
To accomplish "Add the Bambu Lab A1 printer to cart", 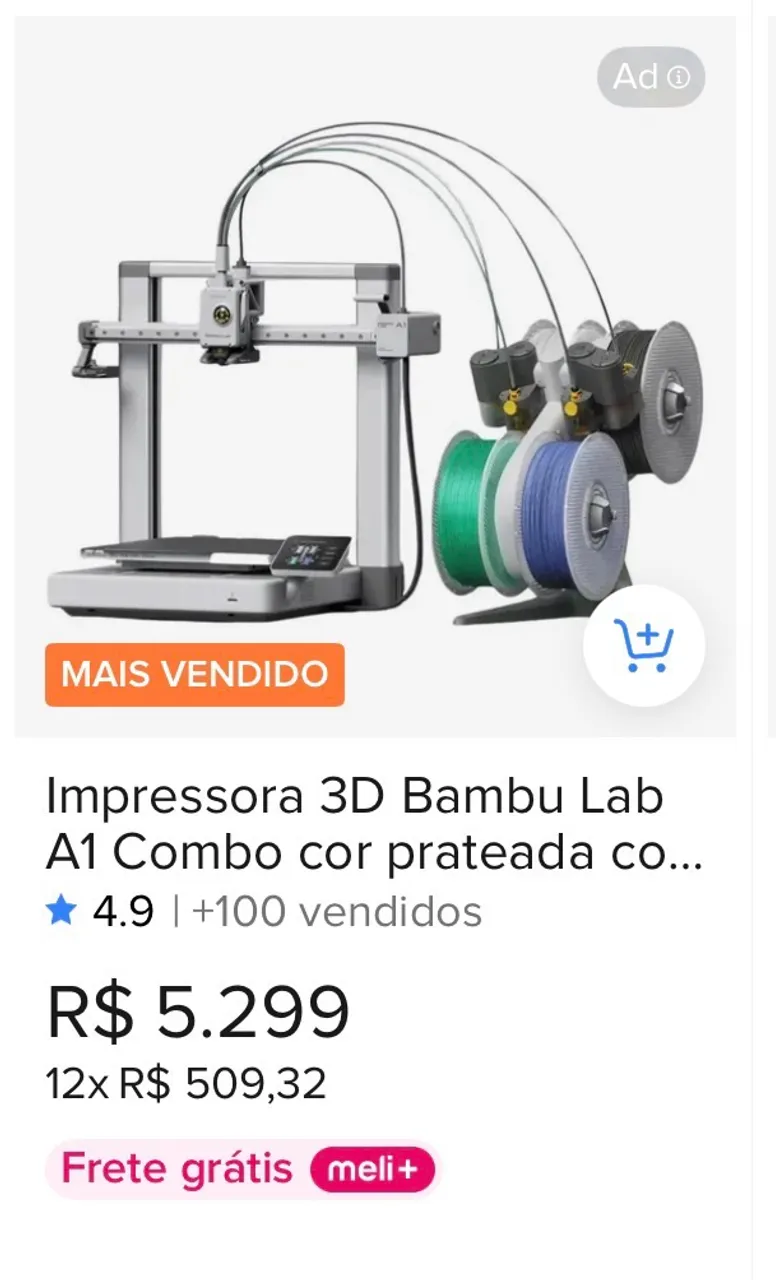I will pos(644,645).
